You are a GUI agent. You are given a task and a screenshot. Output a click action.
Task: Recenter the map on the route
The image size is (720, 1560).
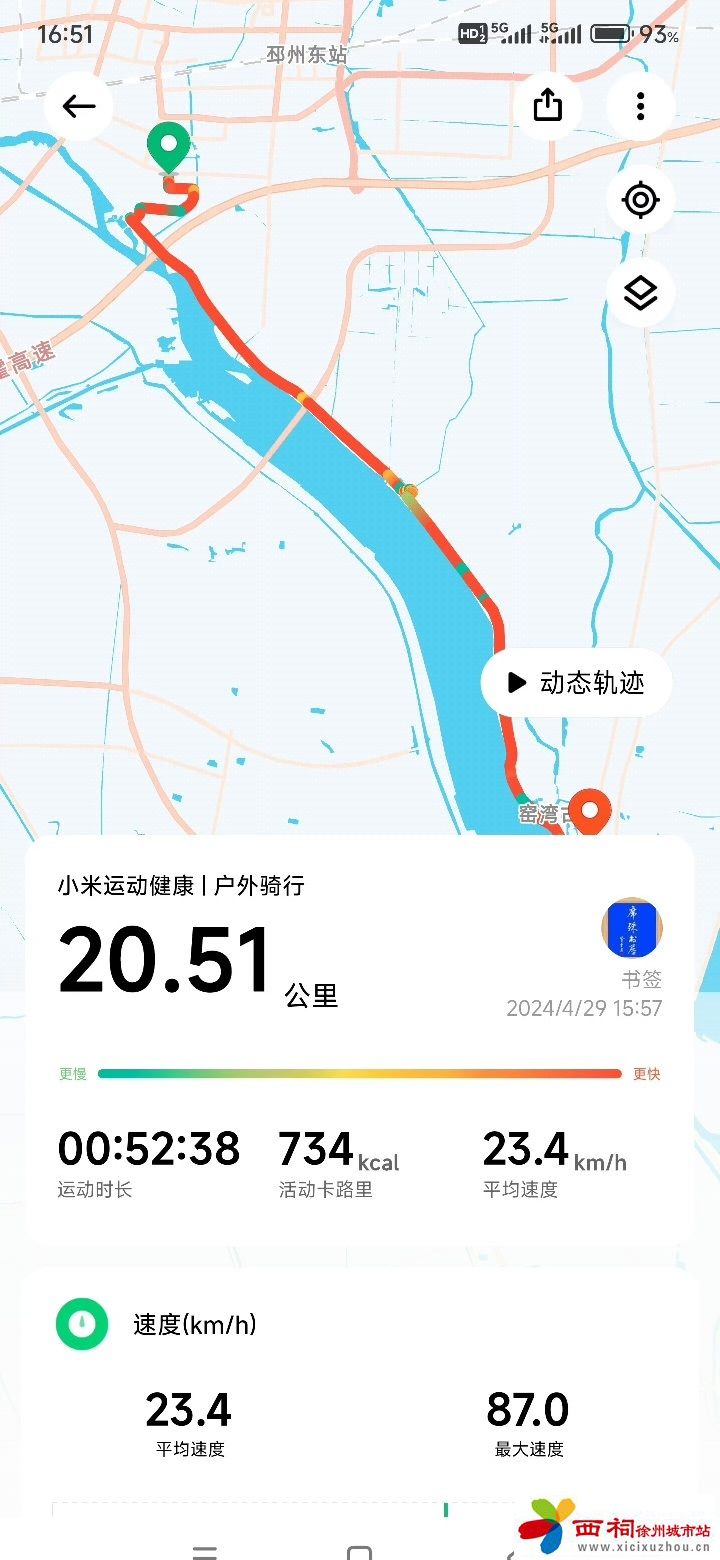point(640,200)
